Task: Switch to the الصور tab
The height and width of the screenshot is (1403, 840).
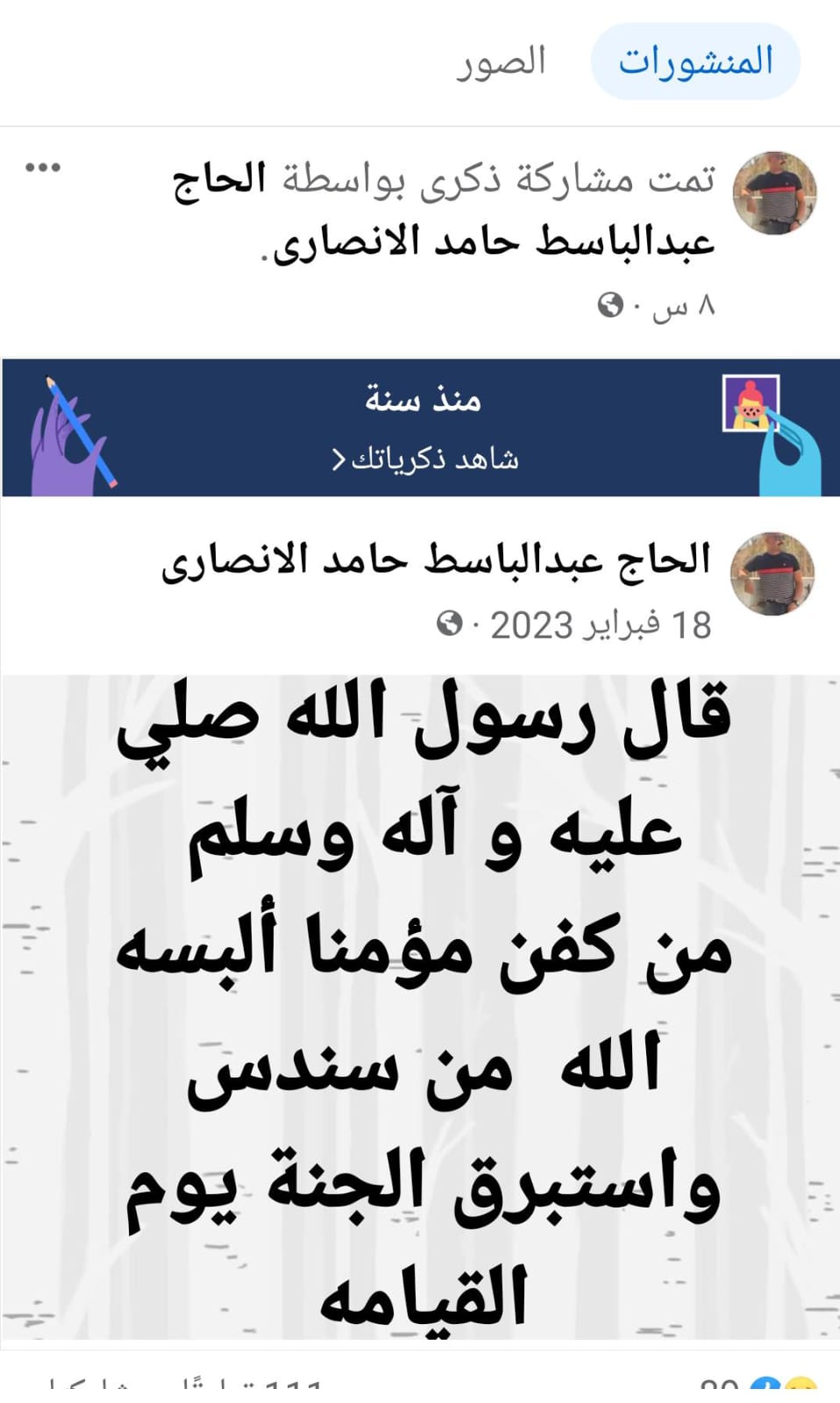Action: [x=501, y=61]
